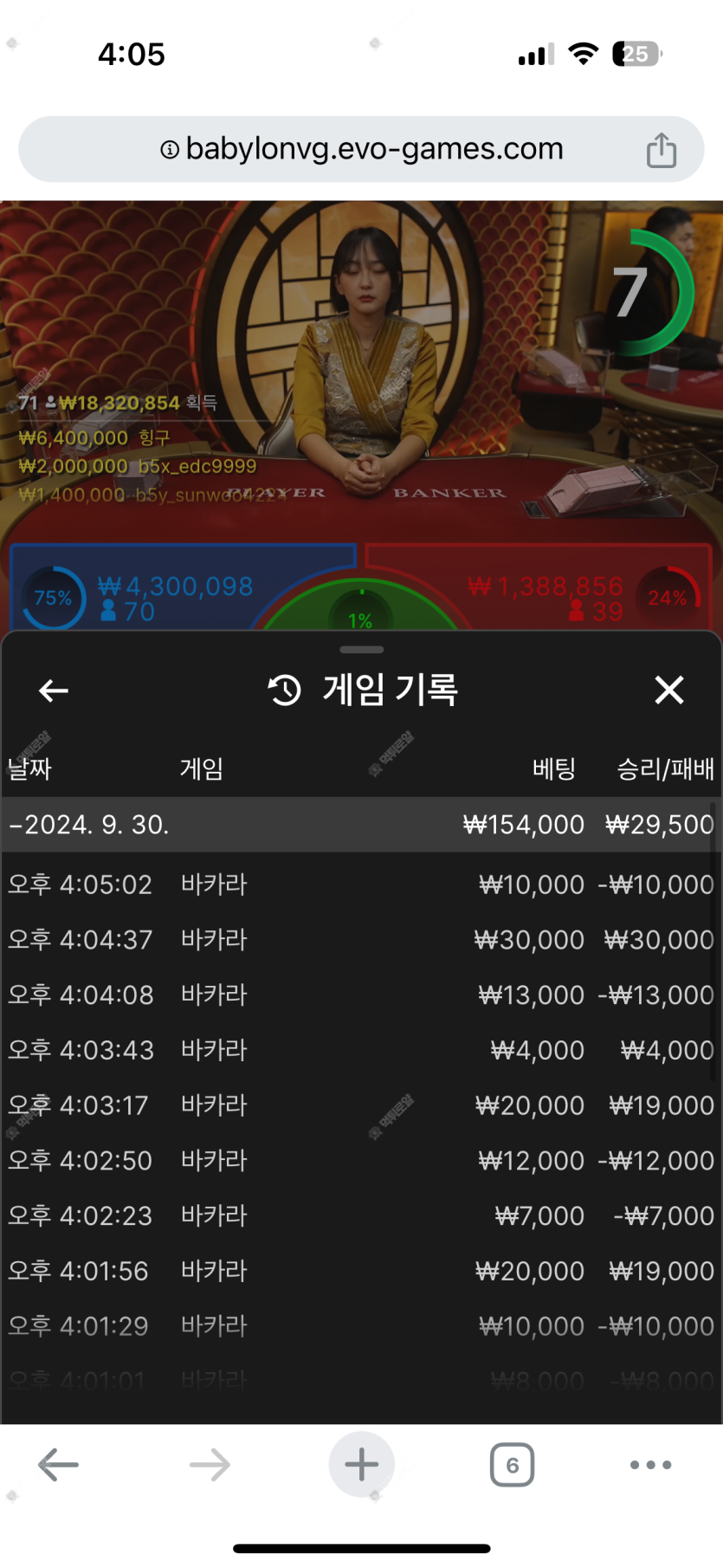The height and width of the screenshot is (1568, 723).
Task: Open the 오후 4:01:29 baccarat record
Action: [x=361, y=1326]
